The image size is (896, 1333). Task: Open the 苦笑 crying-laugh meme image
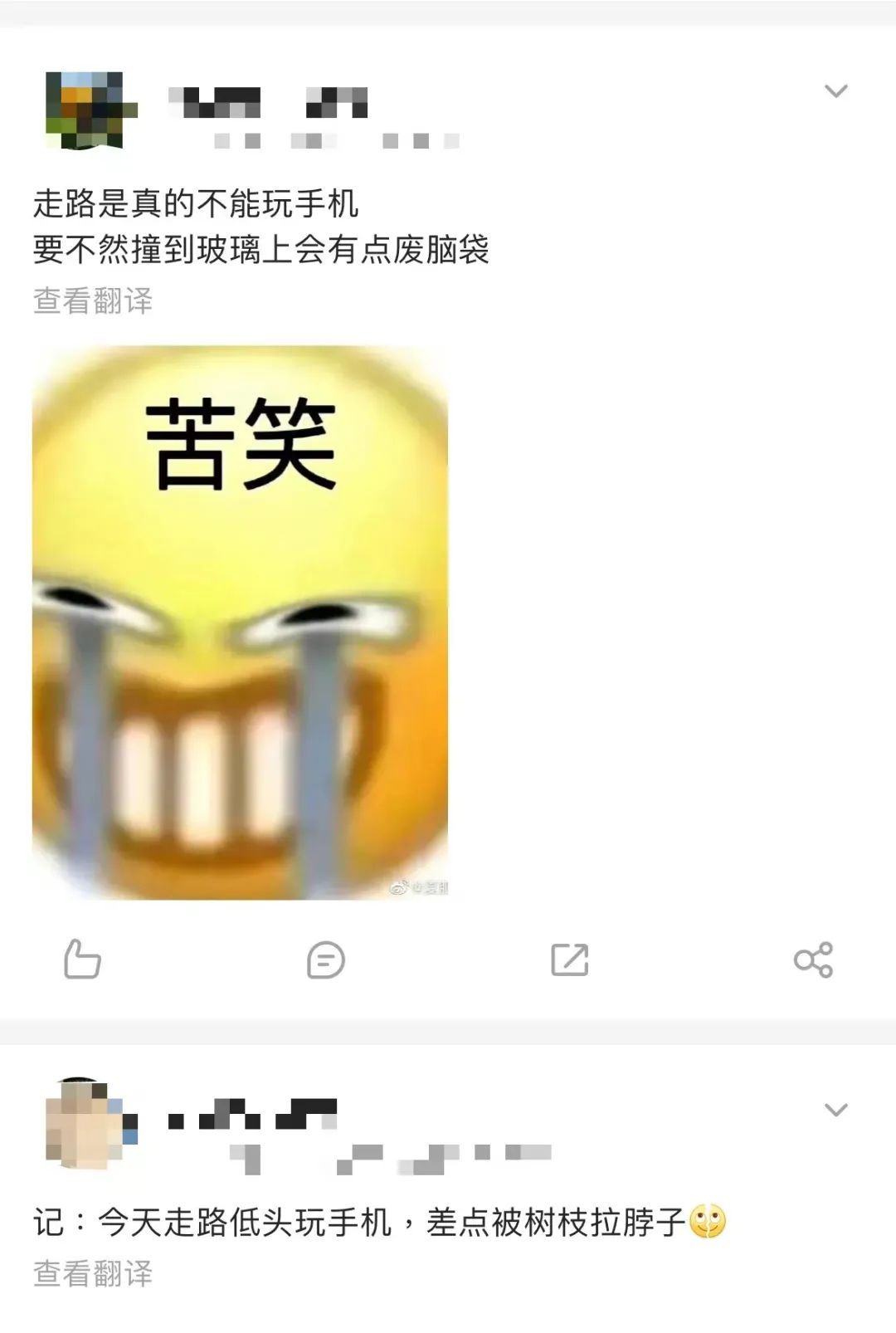240,621
